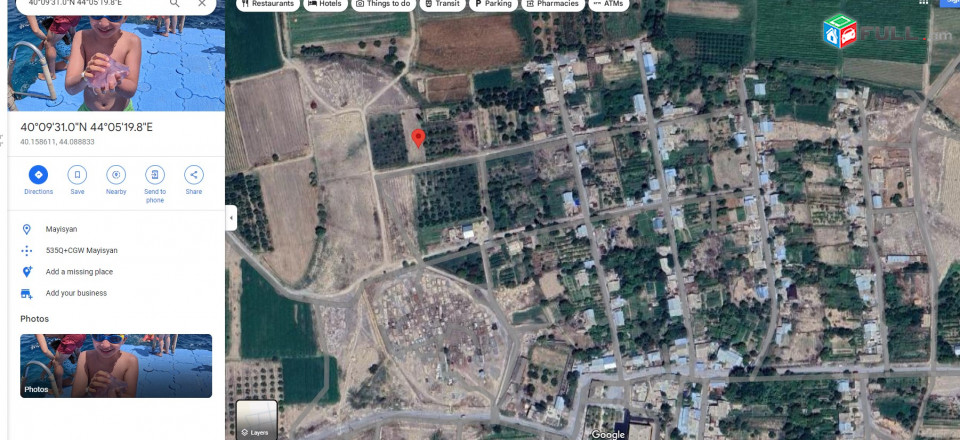Add a missing place
The height and width of the screenshot is (440, 960).
pos(79,272)
